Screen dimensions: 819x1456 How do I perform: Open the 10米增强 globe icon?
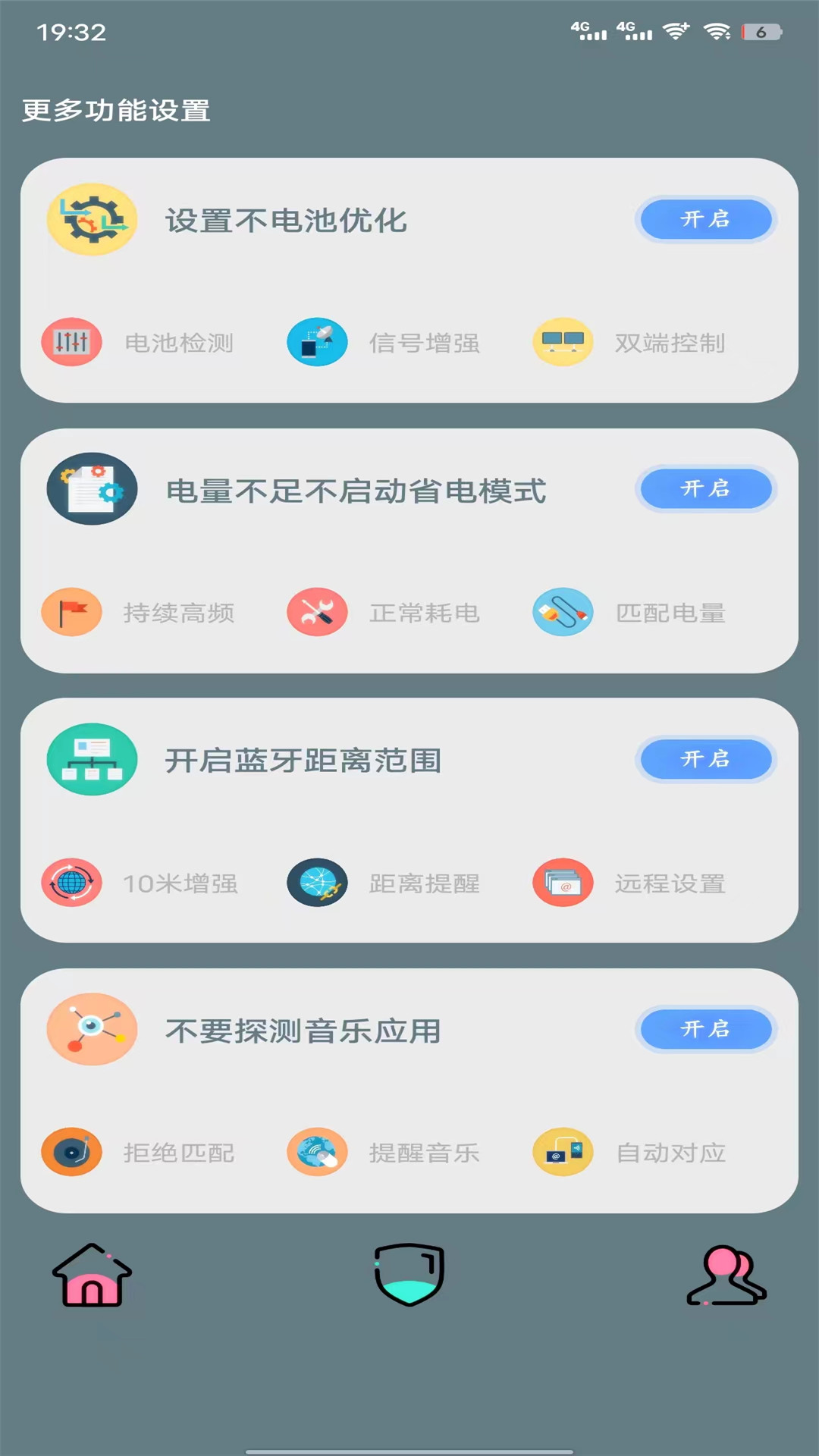tap(72, 883)
